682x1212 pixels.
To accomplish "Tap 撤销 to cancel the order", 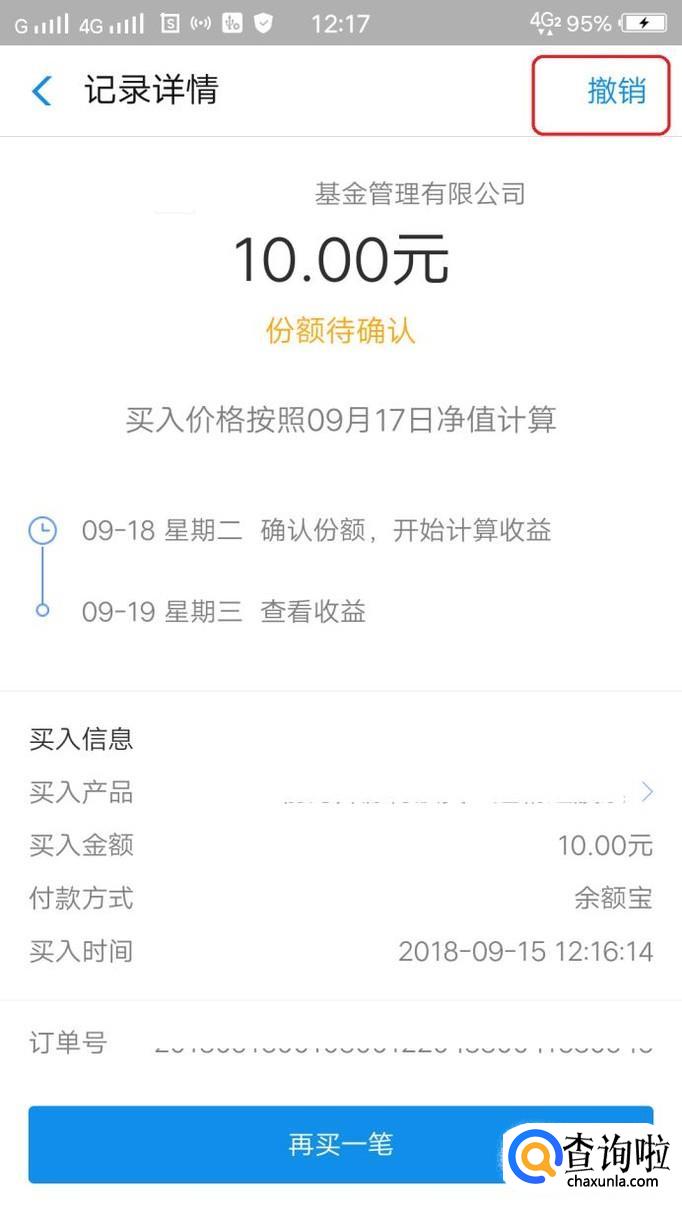I will 616,91.
